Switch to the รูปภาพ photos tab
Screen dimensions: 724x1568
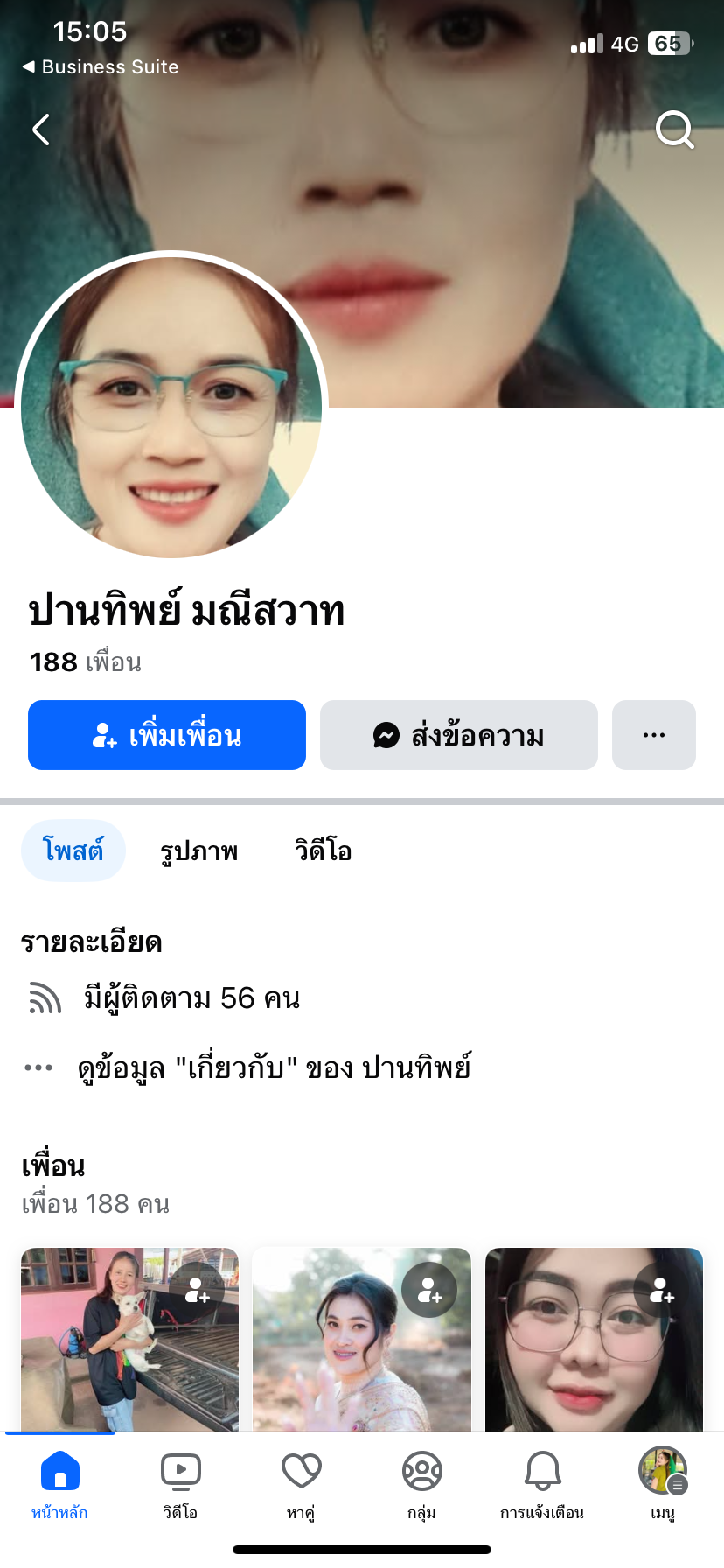point(198,850)
